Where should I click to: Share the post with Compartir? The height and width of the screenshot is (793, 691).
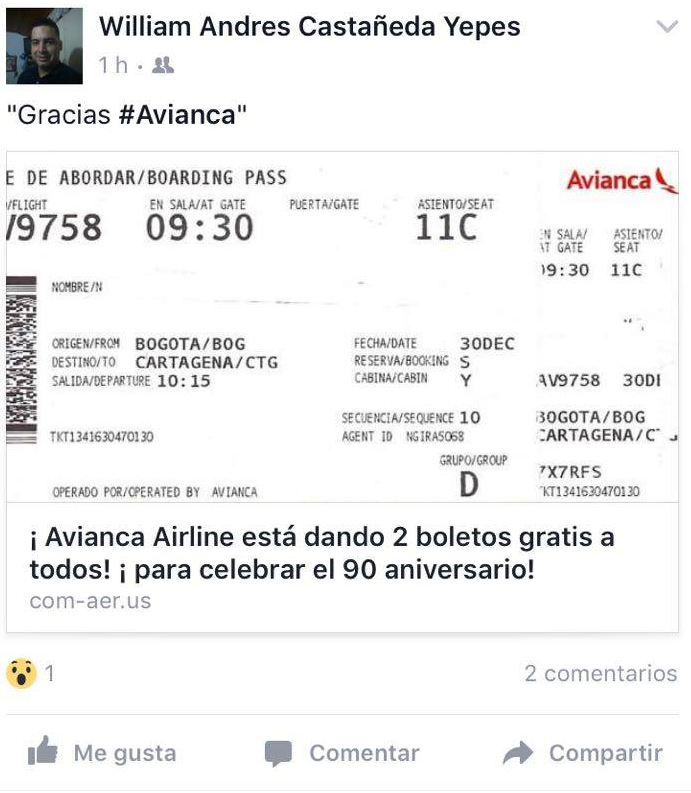point(583,753)
